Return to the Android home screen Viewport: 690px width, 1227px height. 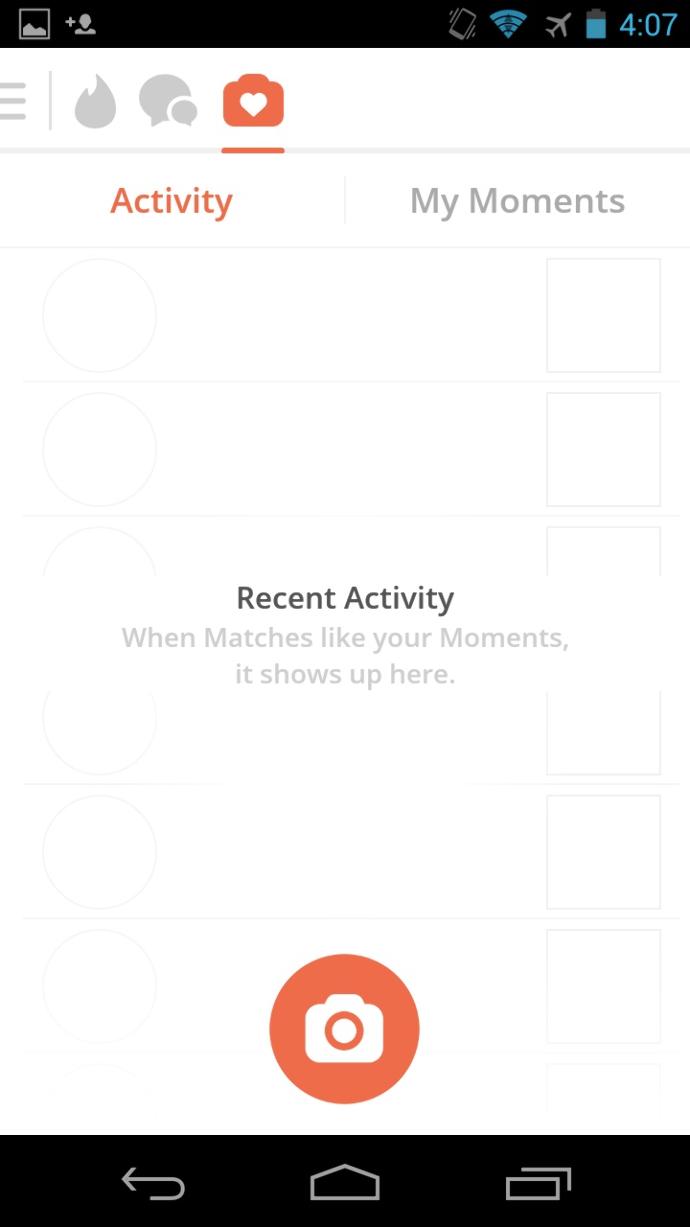pyautogui.click(x=345, y=1184)
